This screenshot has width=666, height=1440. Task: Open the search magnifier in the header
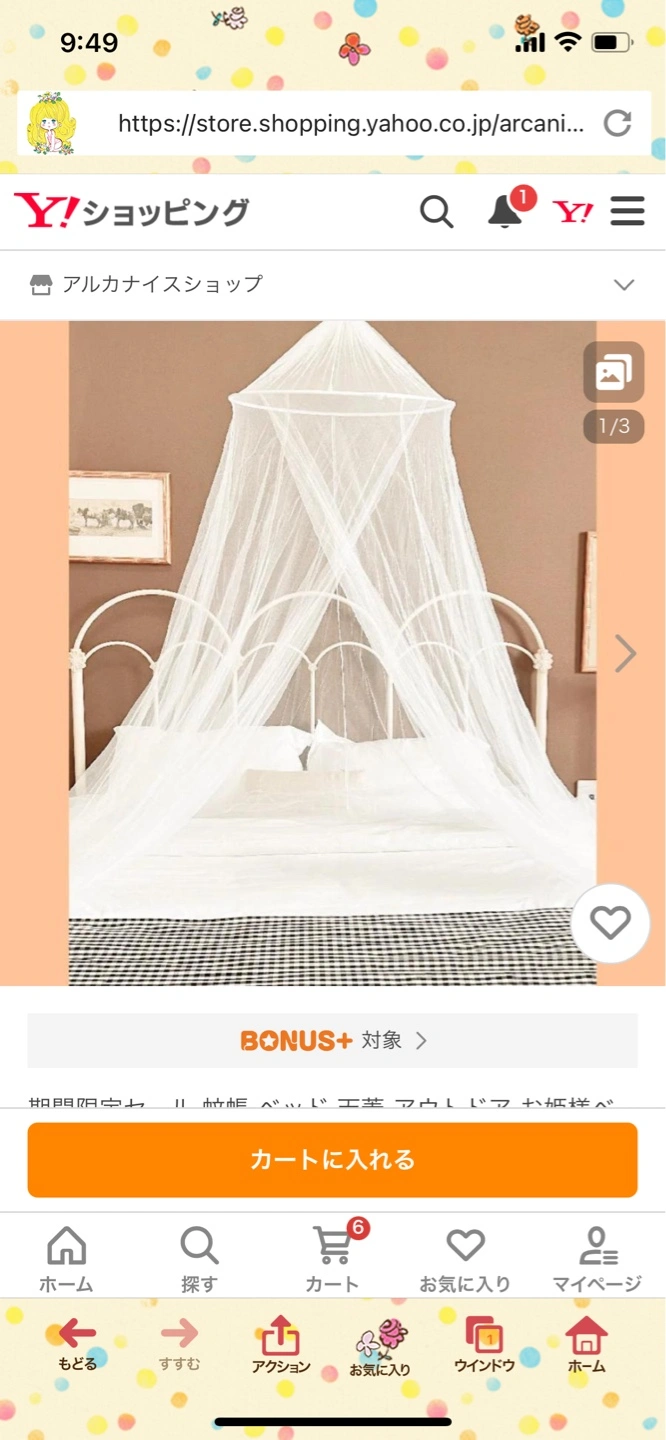(436, 212)
